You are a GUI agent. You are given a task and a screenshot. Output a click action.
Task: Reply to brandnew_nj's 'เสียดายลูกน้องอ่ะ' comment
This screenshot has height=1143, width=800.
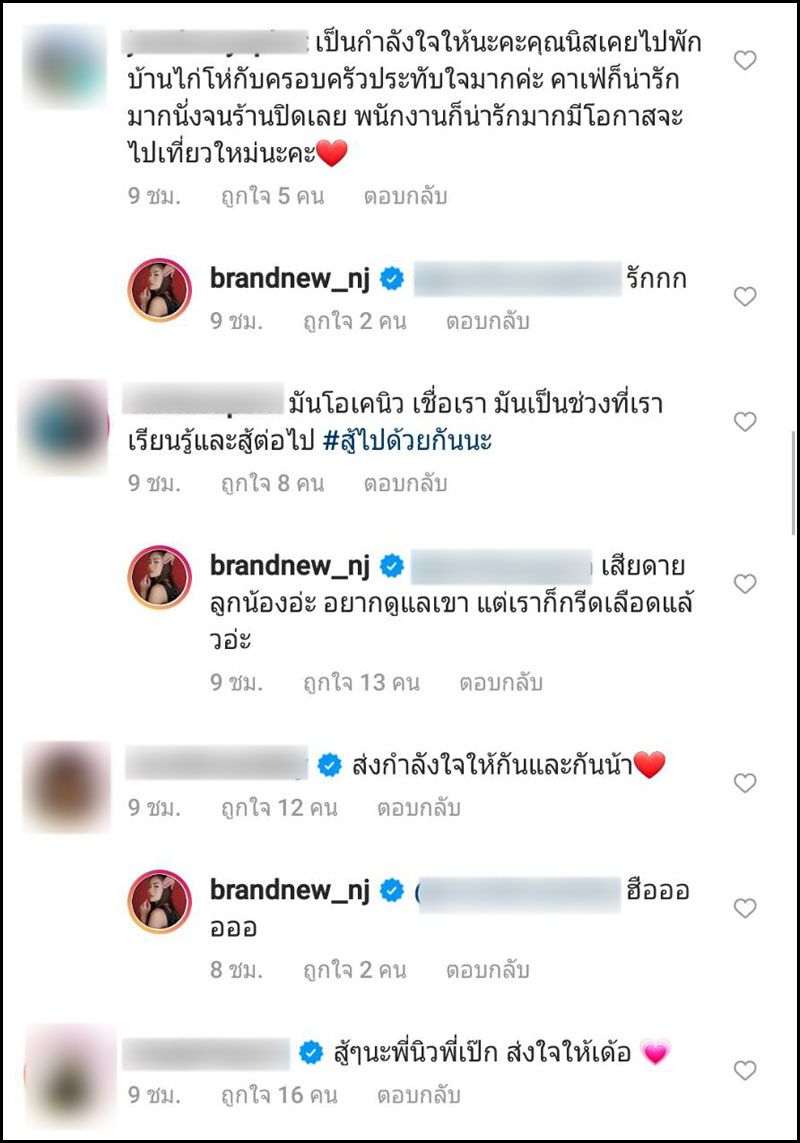[x=500, y=683]
